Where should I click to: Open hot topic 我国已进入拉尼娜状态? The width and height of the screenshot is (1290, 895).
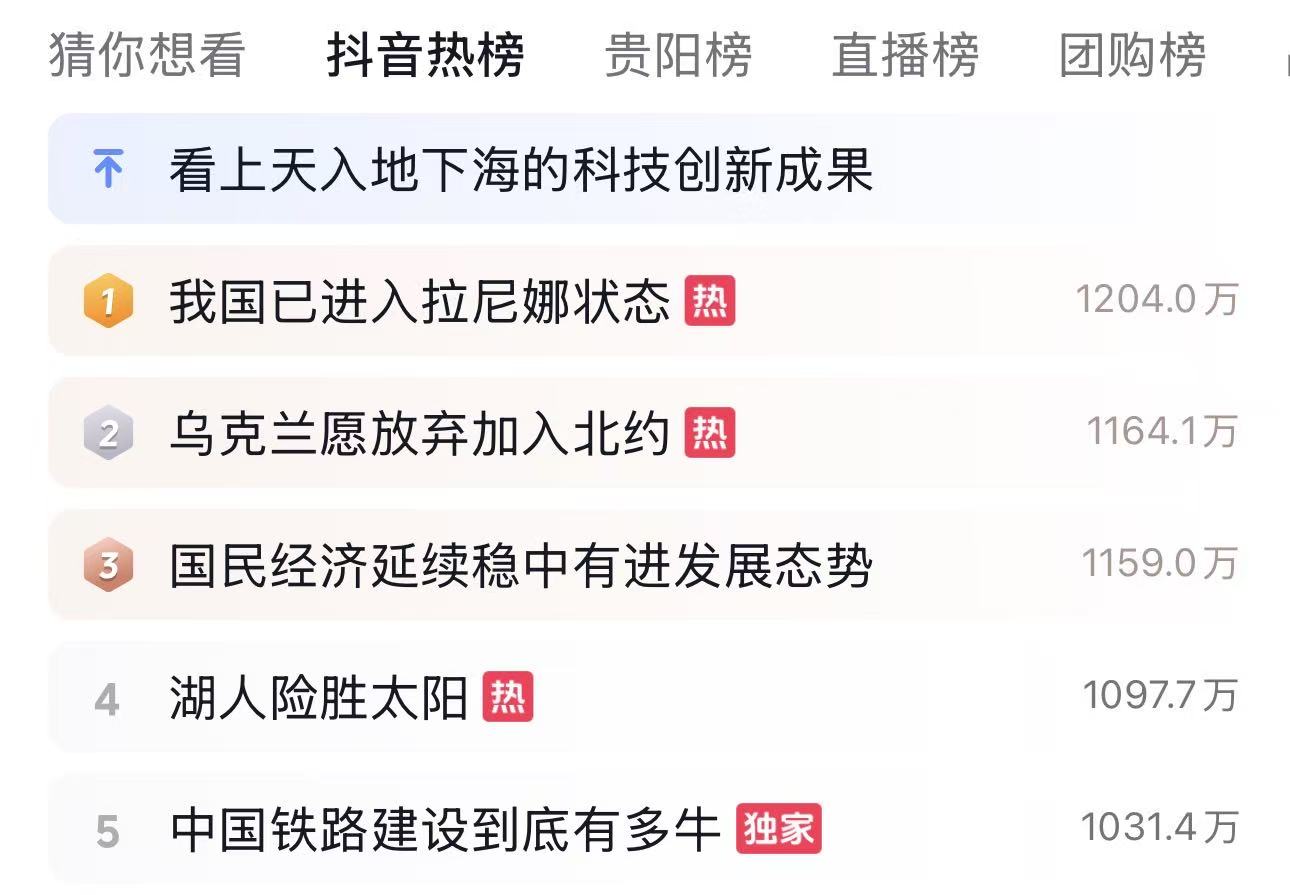[420, 301]
